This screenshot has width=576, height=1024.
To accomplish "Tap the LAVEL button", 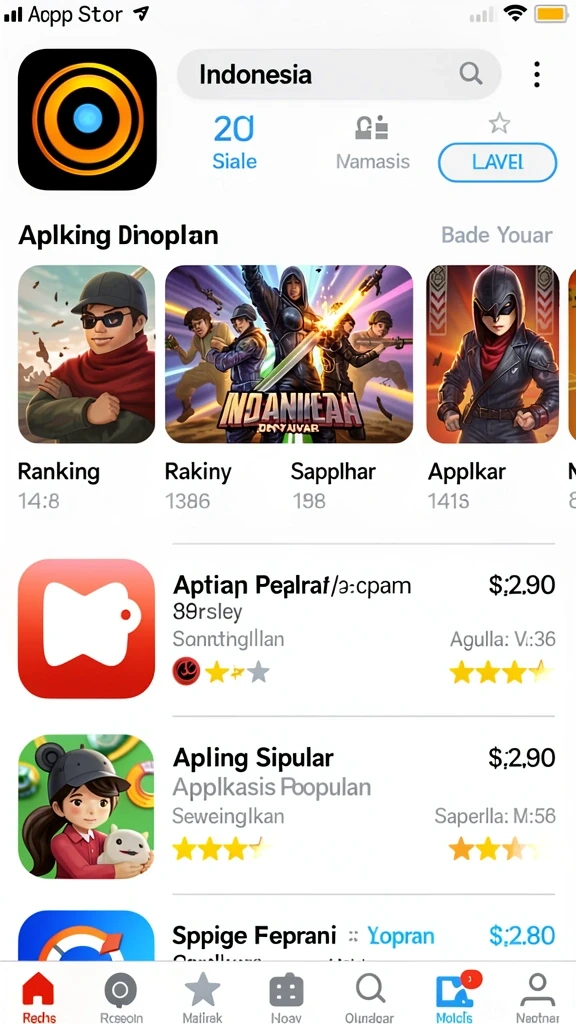I will (498, 161).
